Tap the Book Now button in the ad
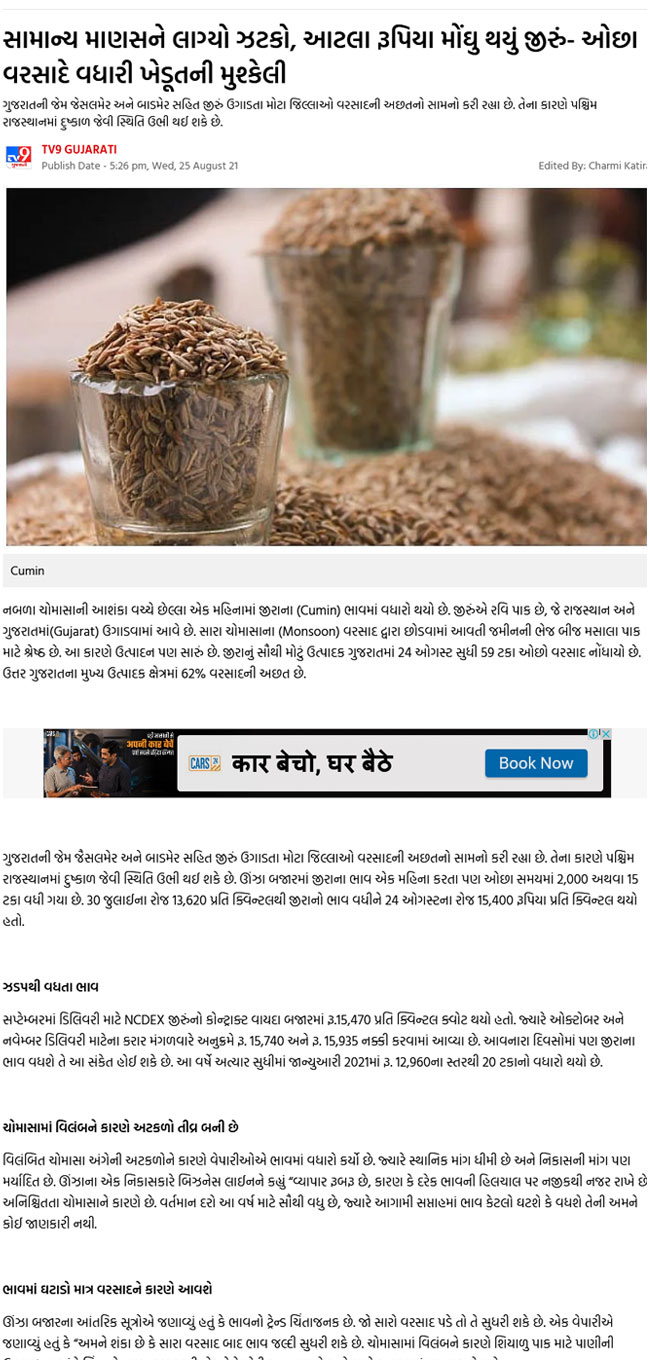650x1360 pixels. pos(536,763)
